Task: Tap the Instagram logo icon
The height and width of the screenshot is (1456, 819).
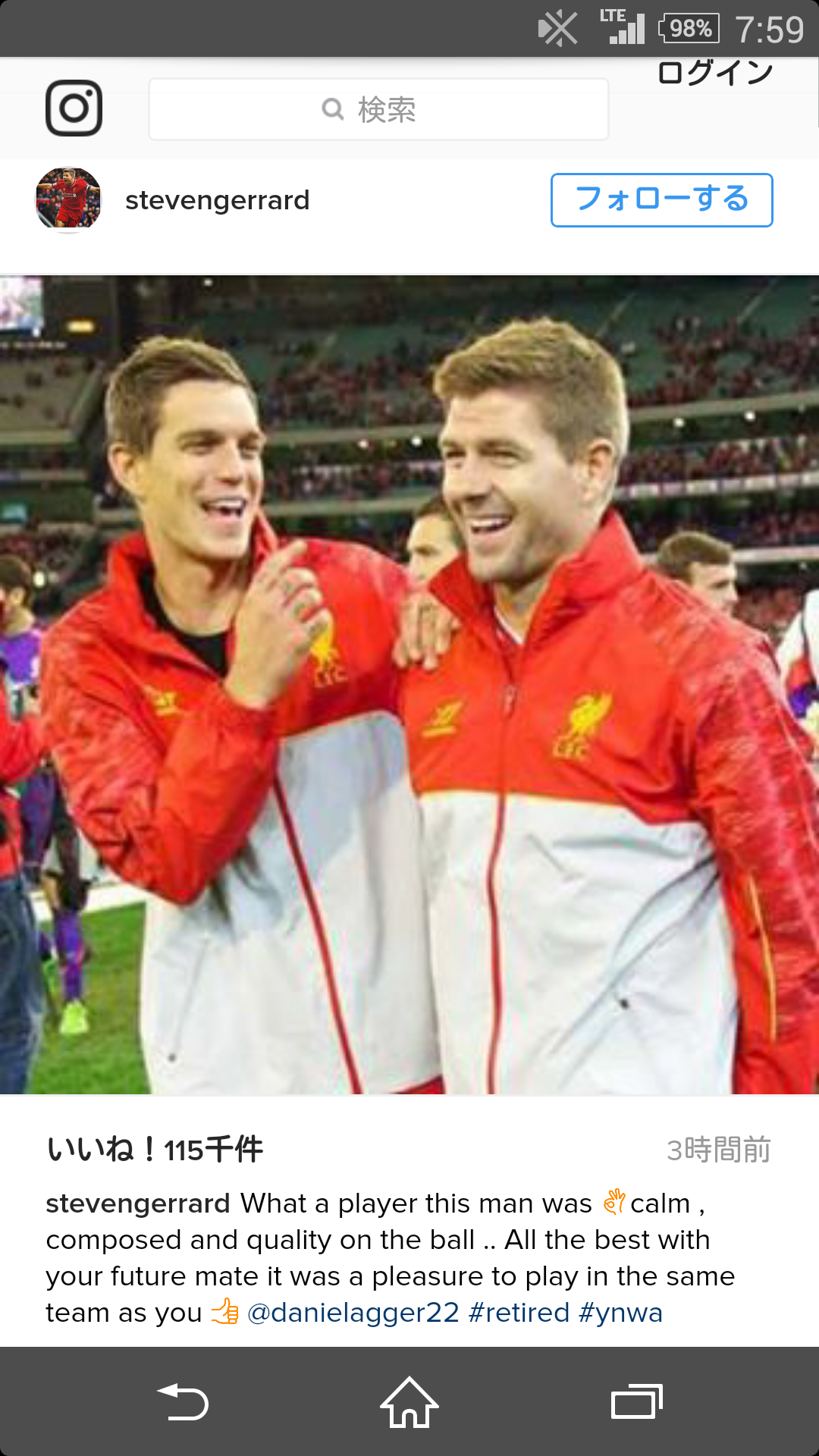Action: click(74, 108)
